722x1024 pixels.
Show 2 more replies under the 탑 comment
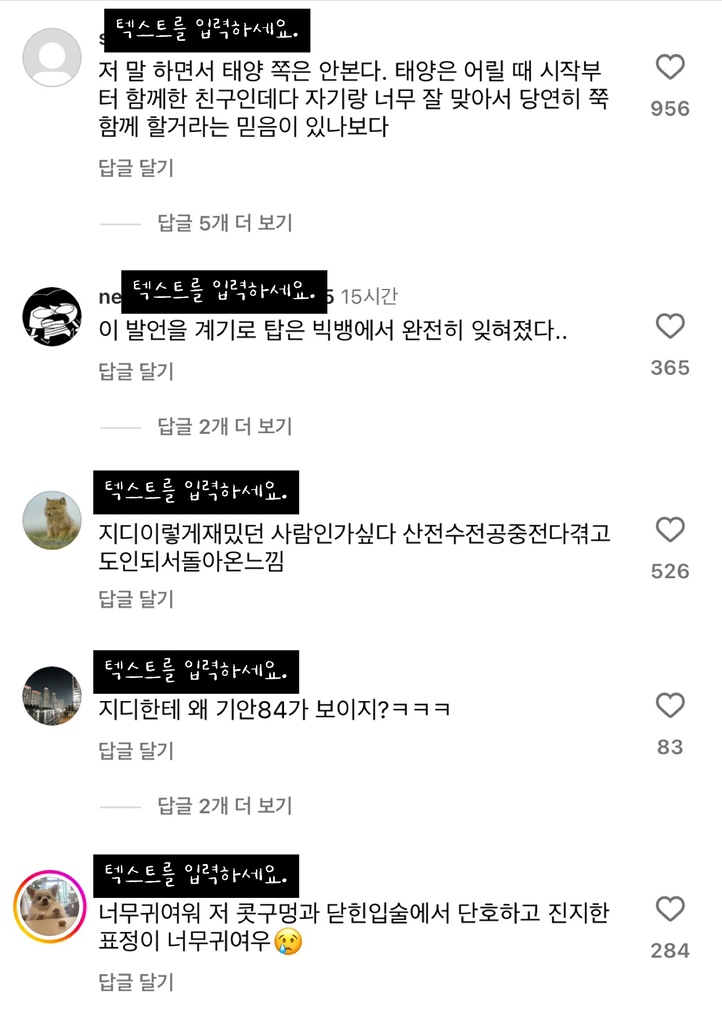coord(224,426)
